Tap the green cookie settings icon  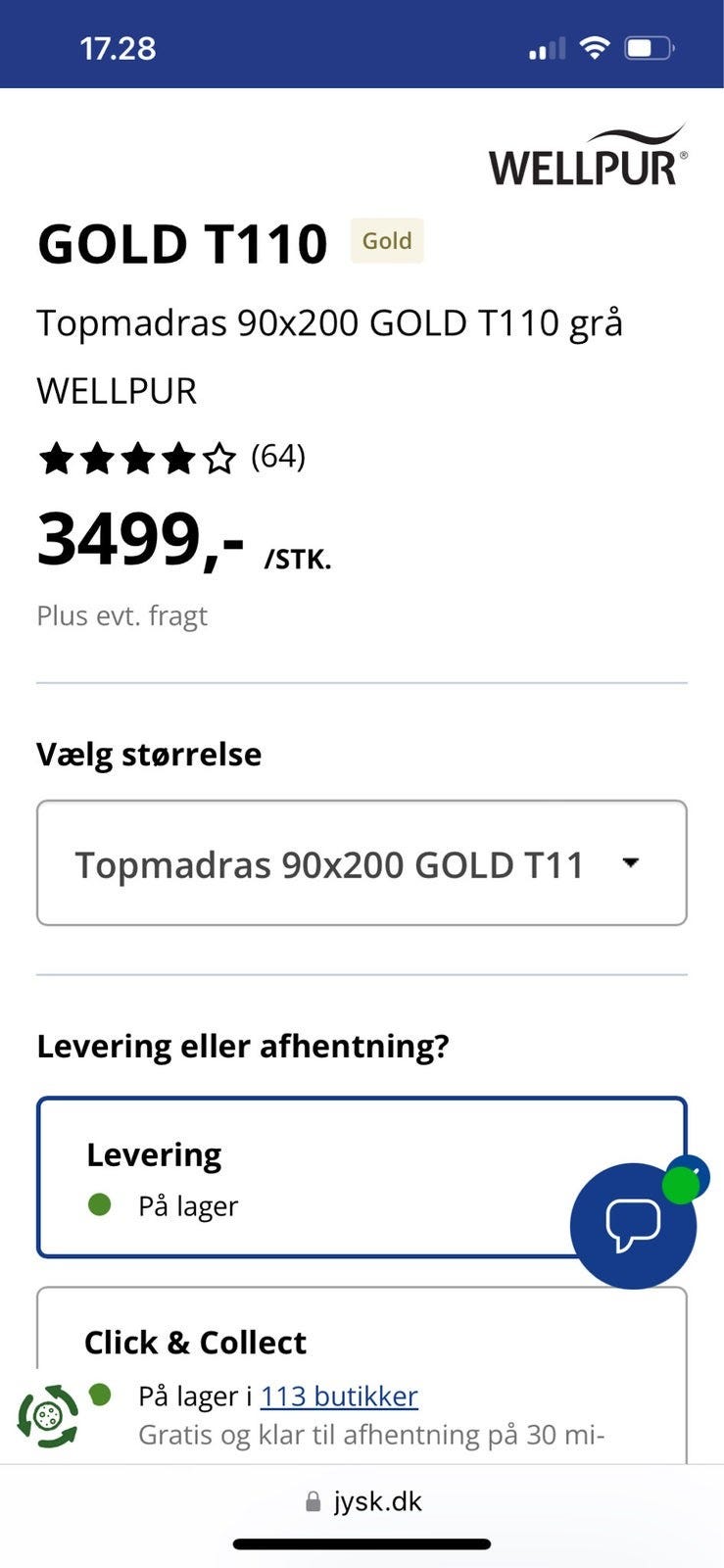tap(47, 1416)
